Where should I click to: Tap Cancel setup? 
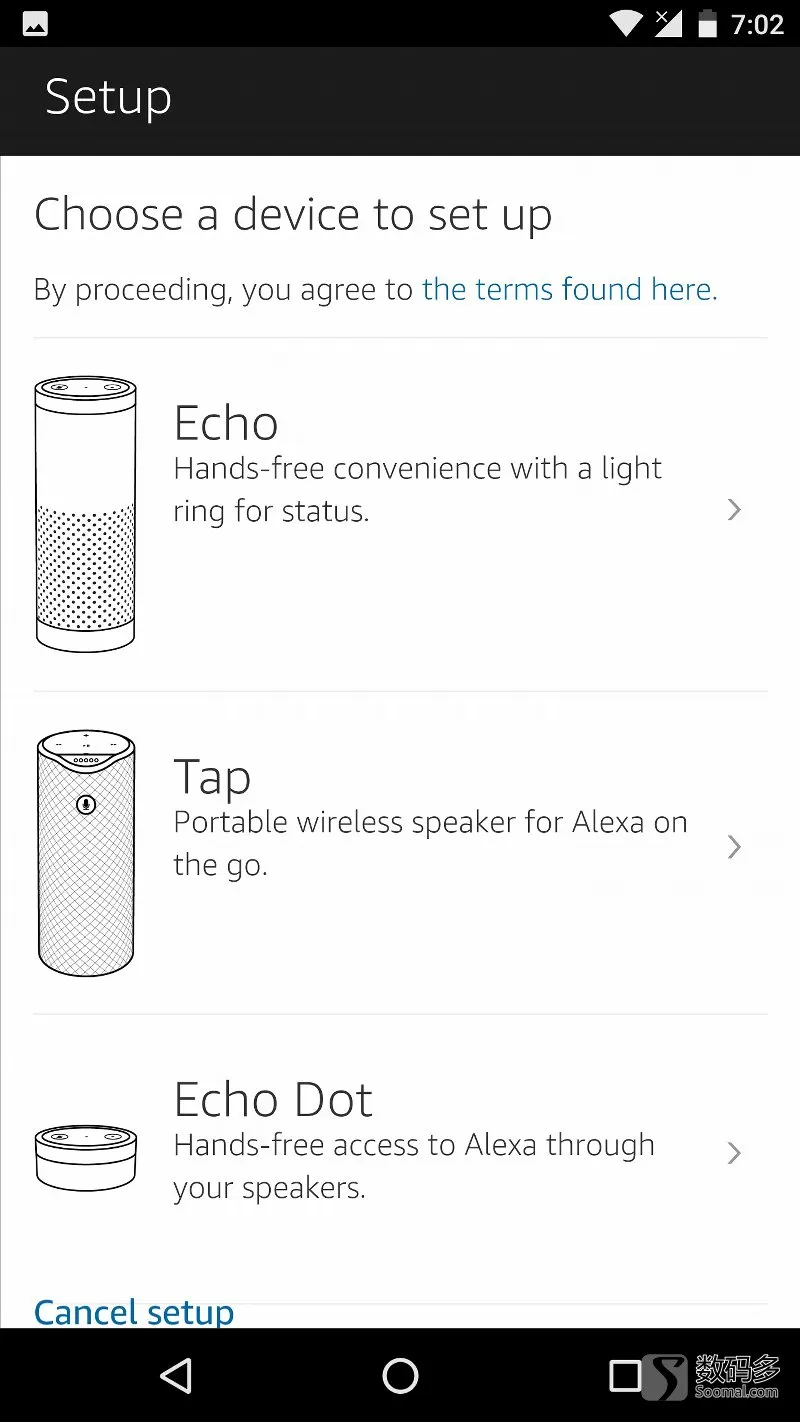(134, 1311)
